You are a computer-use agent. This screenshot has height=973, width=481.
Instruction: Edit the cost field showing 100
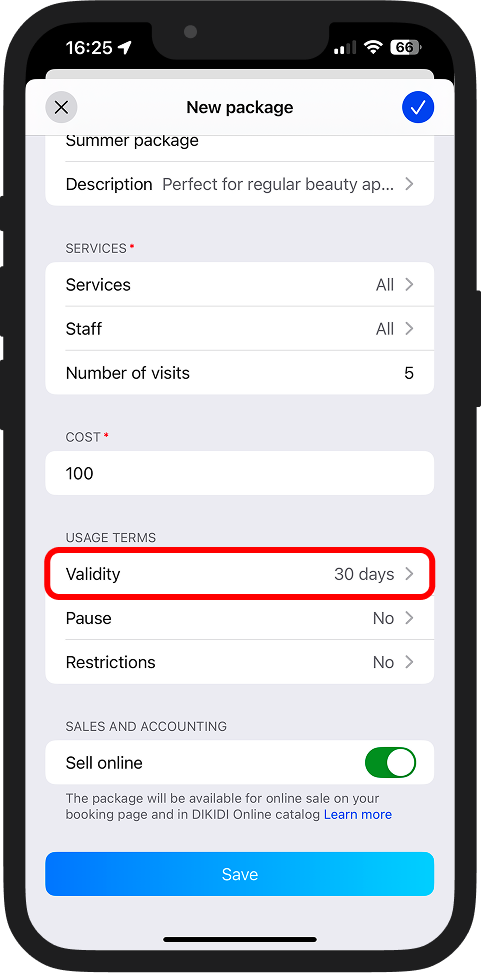tap(240, 473)
